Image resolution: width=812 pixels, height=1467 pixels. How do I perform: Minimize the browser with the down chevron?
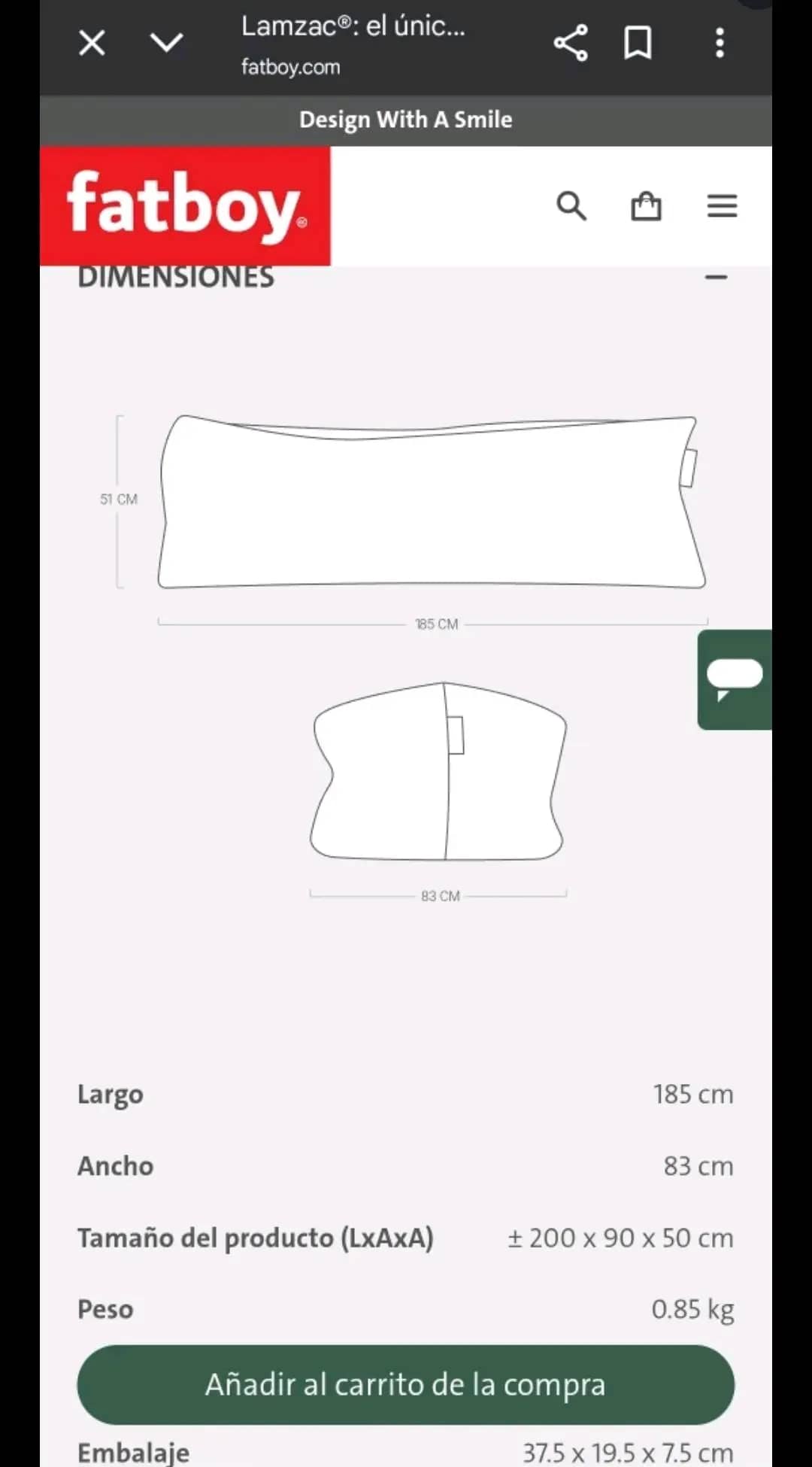166,43
